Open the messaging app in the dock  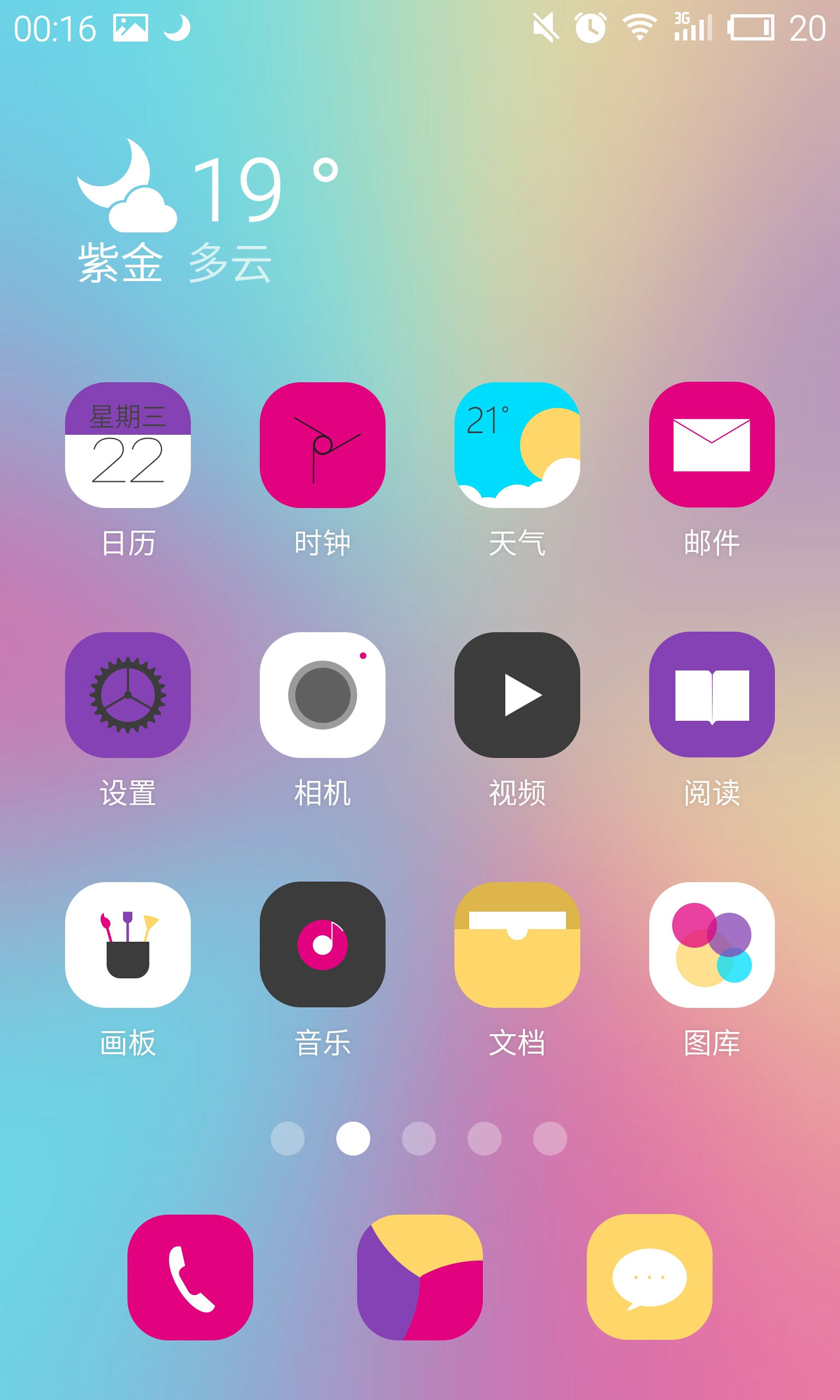[x=649, y=1277]
